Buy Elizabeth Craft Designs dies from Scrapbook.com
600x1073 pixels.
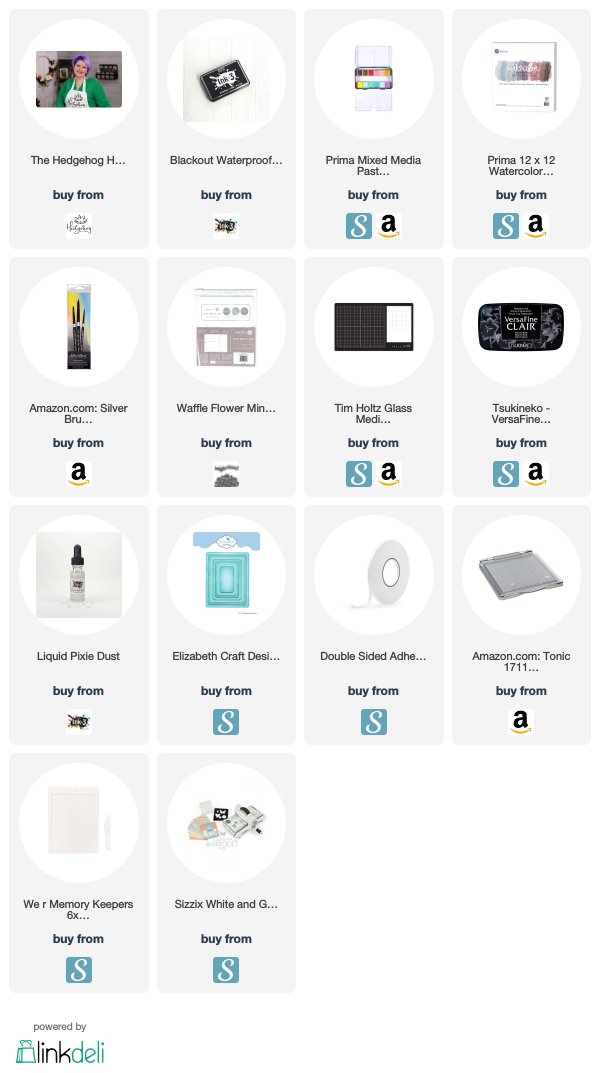click(x=226, y=722)
